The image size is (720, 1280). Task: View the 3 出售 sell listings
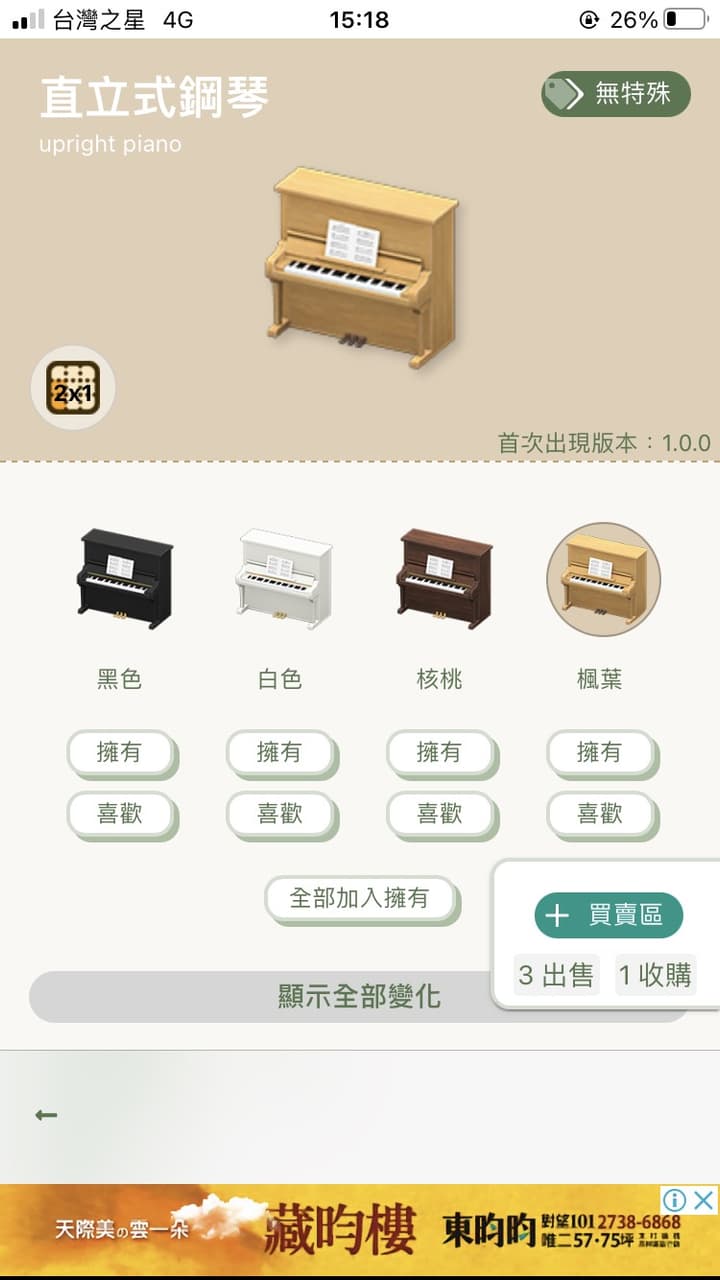(x=556, y=975)
